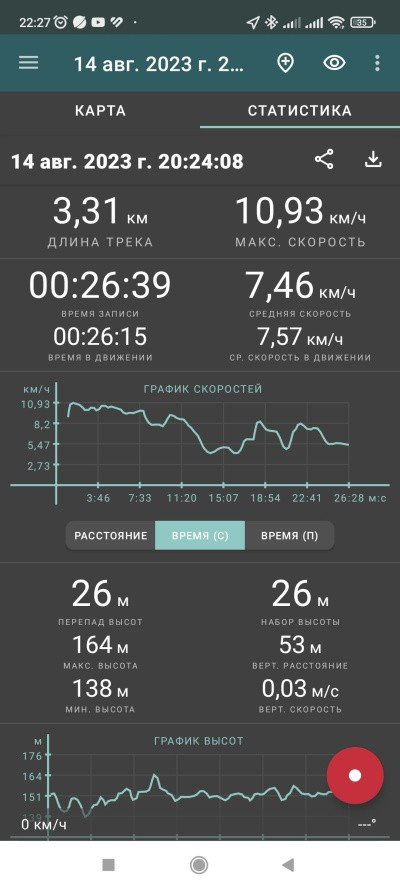This screenshot has width=400, height=889.
Task: Select the СТАТИСТИКА tab
Action: tap(300, 111)
